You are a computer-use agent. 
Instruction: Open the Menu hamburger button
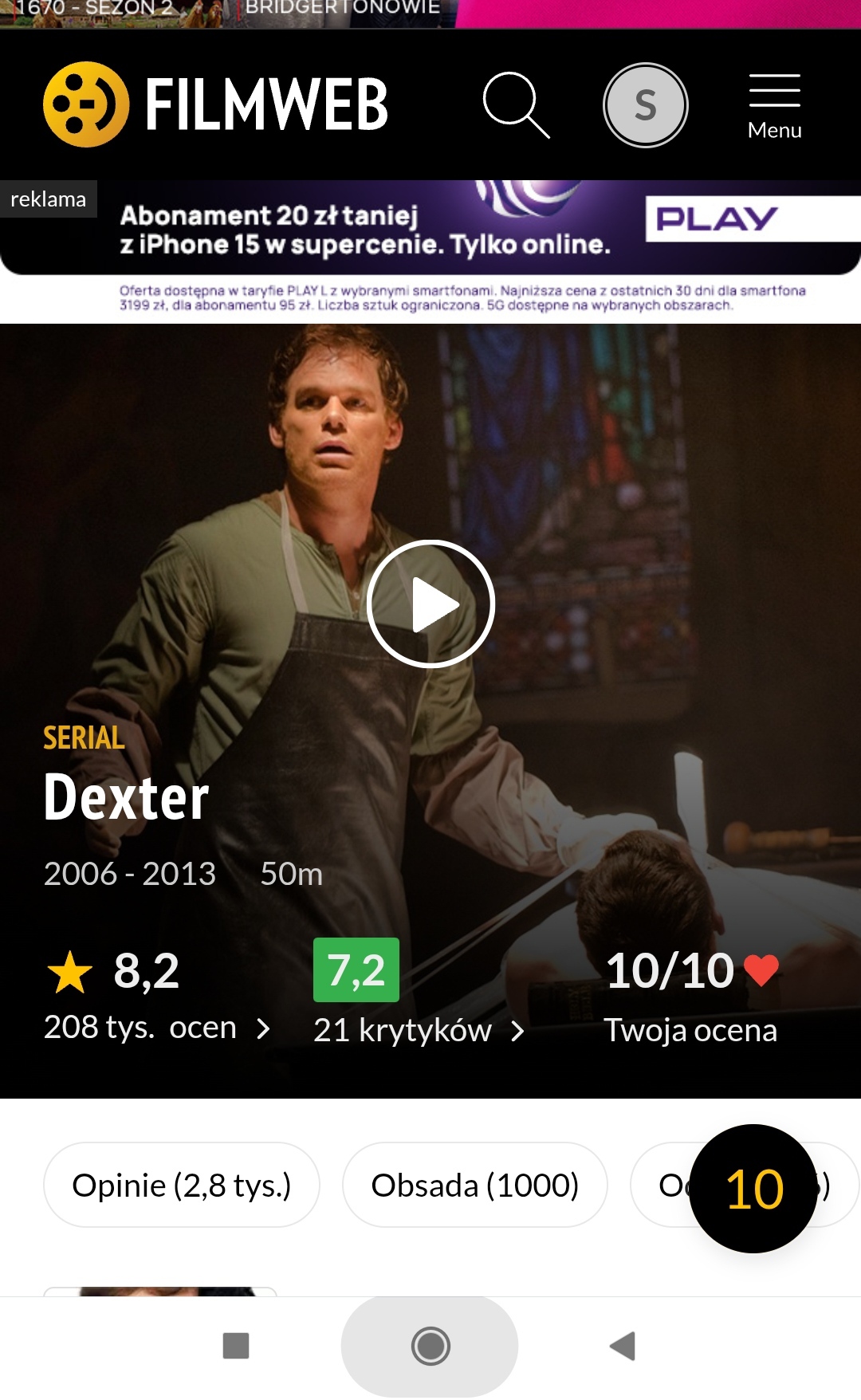pos(774,106)
